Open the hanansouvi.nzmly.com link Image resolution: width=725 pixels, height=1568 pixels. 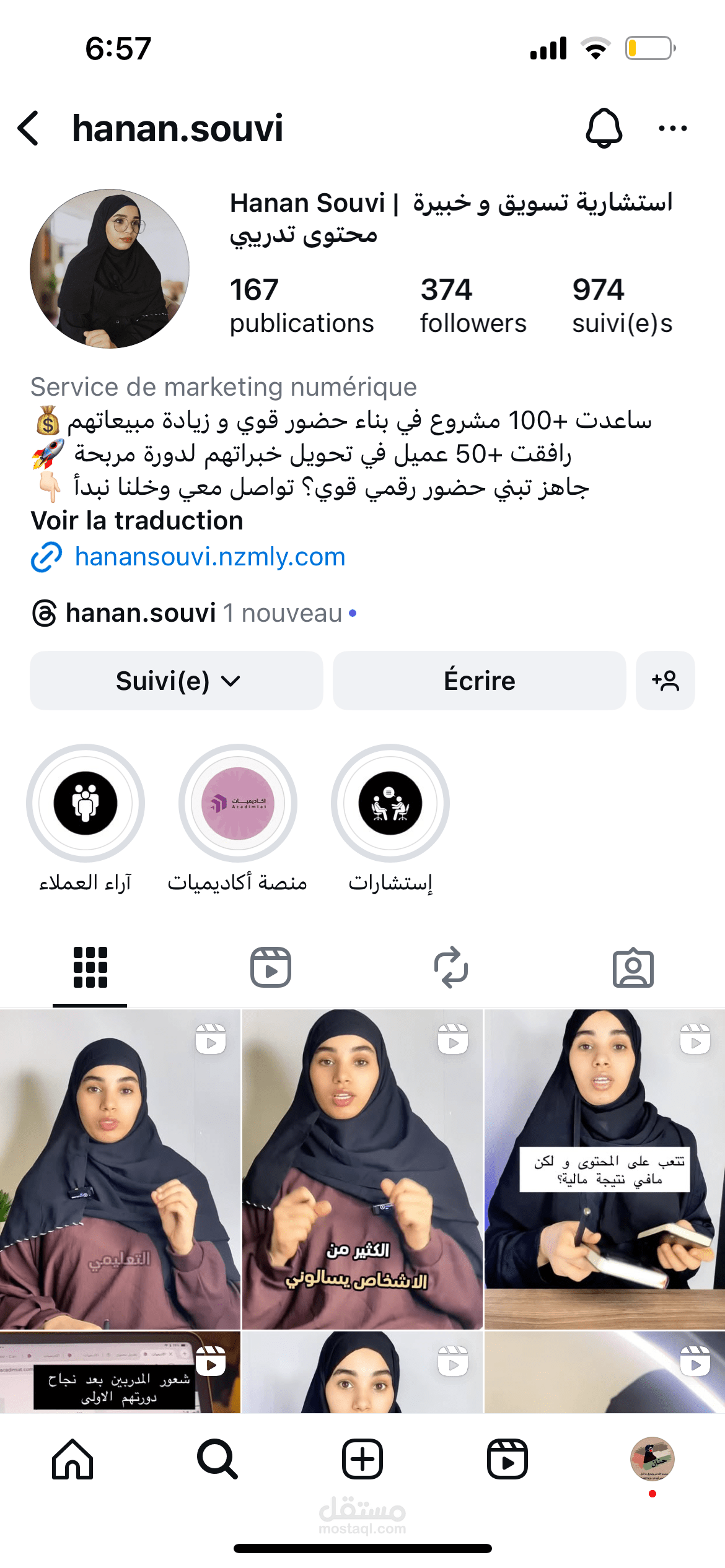[x=209, y=557]
